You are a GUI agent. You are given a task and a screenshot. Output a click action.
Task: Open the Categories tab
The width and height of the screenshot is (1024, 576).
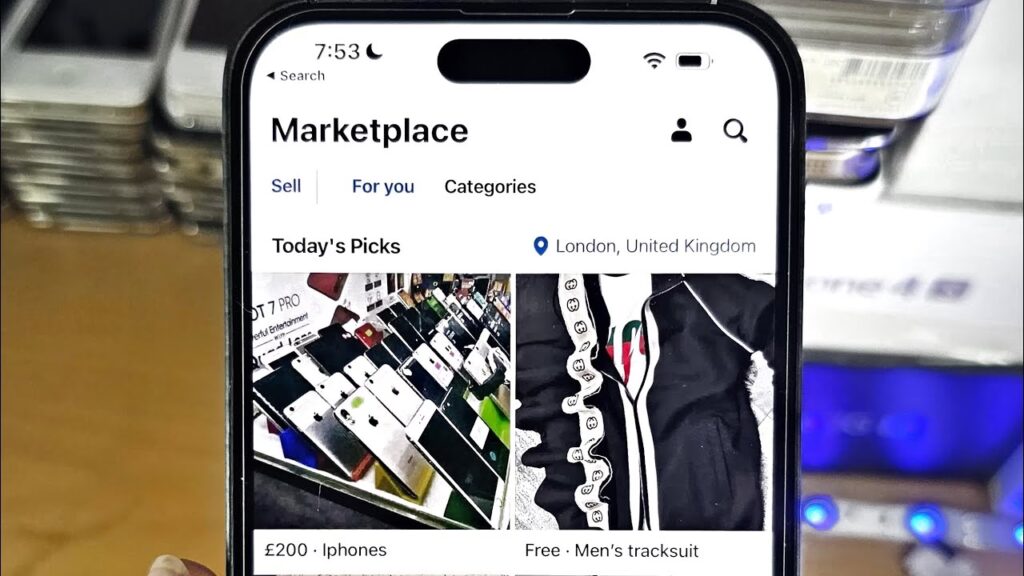tap(490, 187)
